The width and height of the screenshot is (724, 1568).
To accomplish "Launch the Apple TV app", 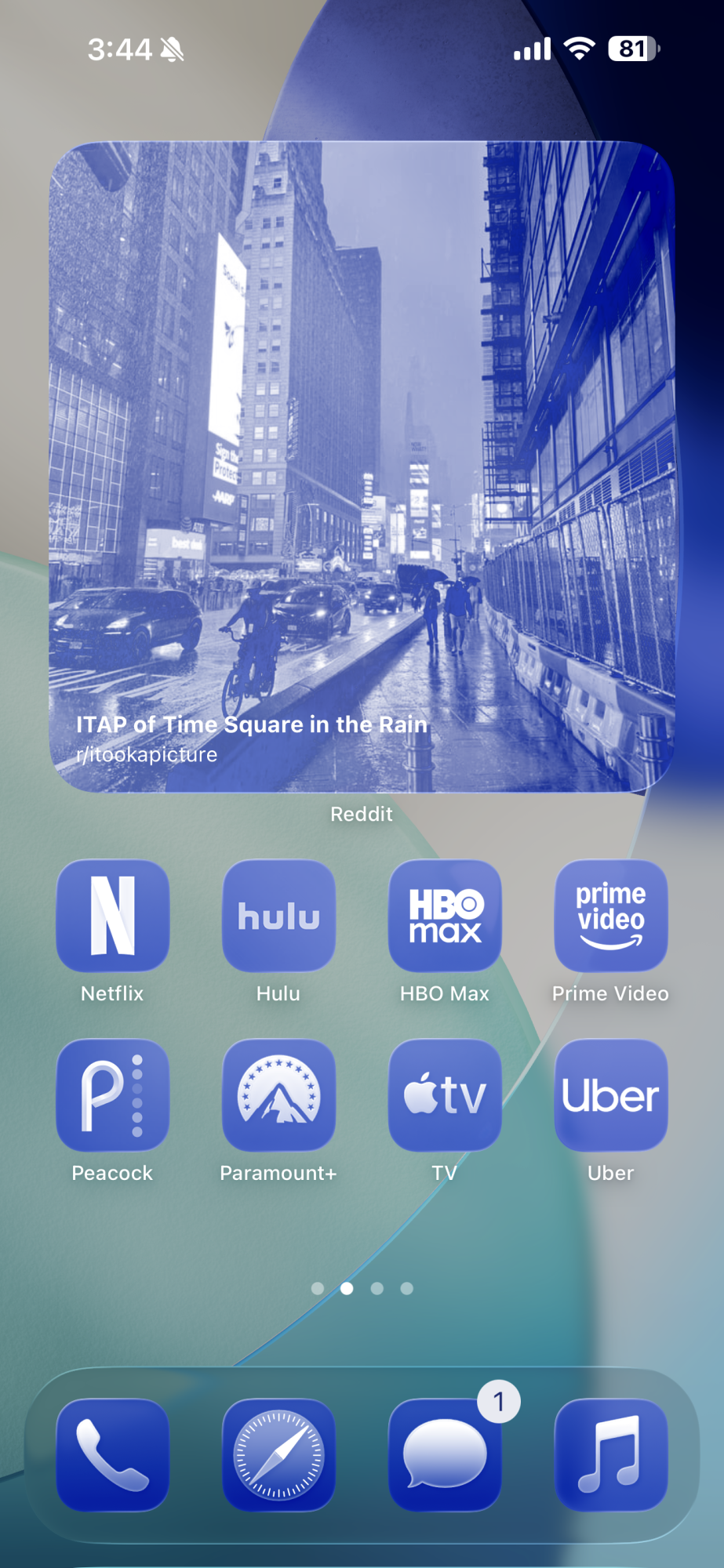I will [x=445, y=1095].
